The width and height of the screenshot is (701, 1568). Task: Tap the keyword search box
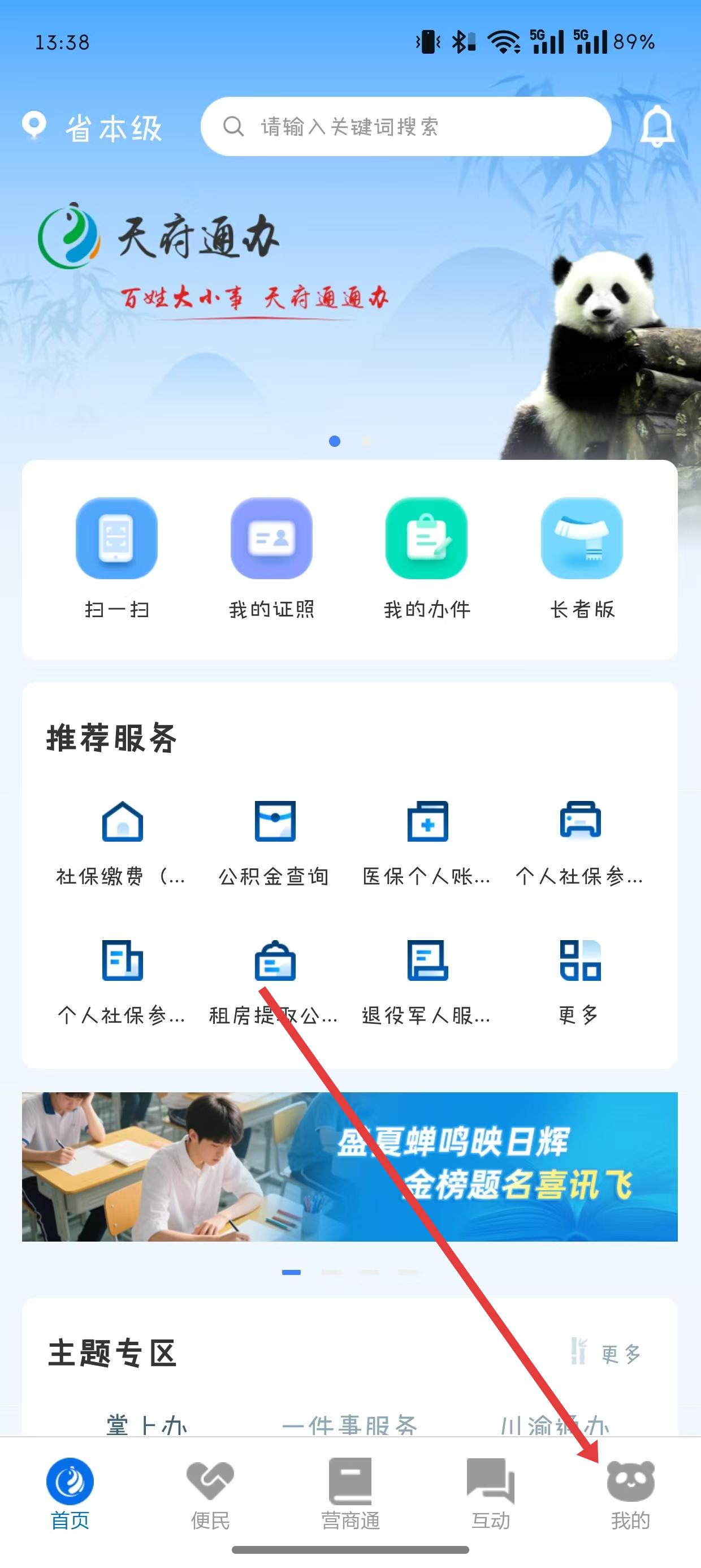coord(406,127)
